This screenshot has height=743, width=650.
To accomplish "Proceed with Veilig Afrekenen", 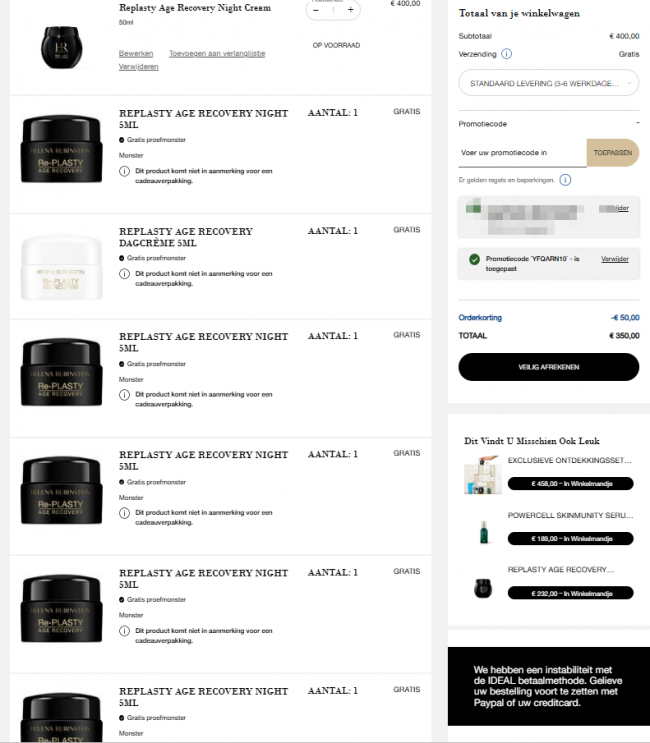I will coord(548,367).
